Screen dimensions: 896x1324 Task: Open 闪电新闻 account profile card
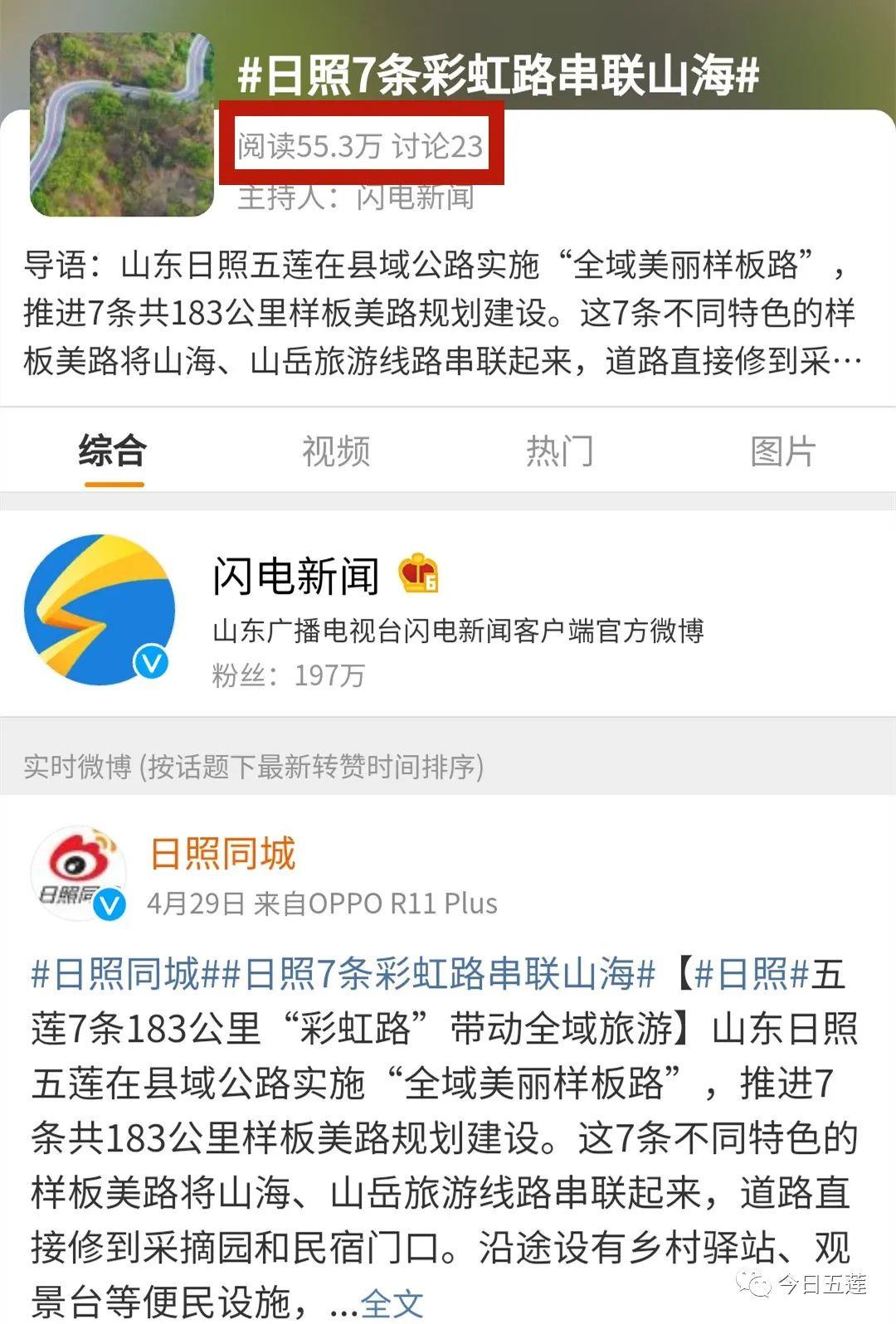pos(296,576)
